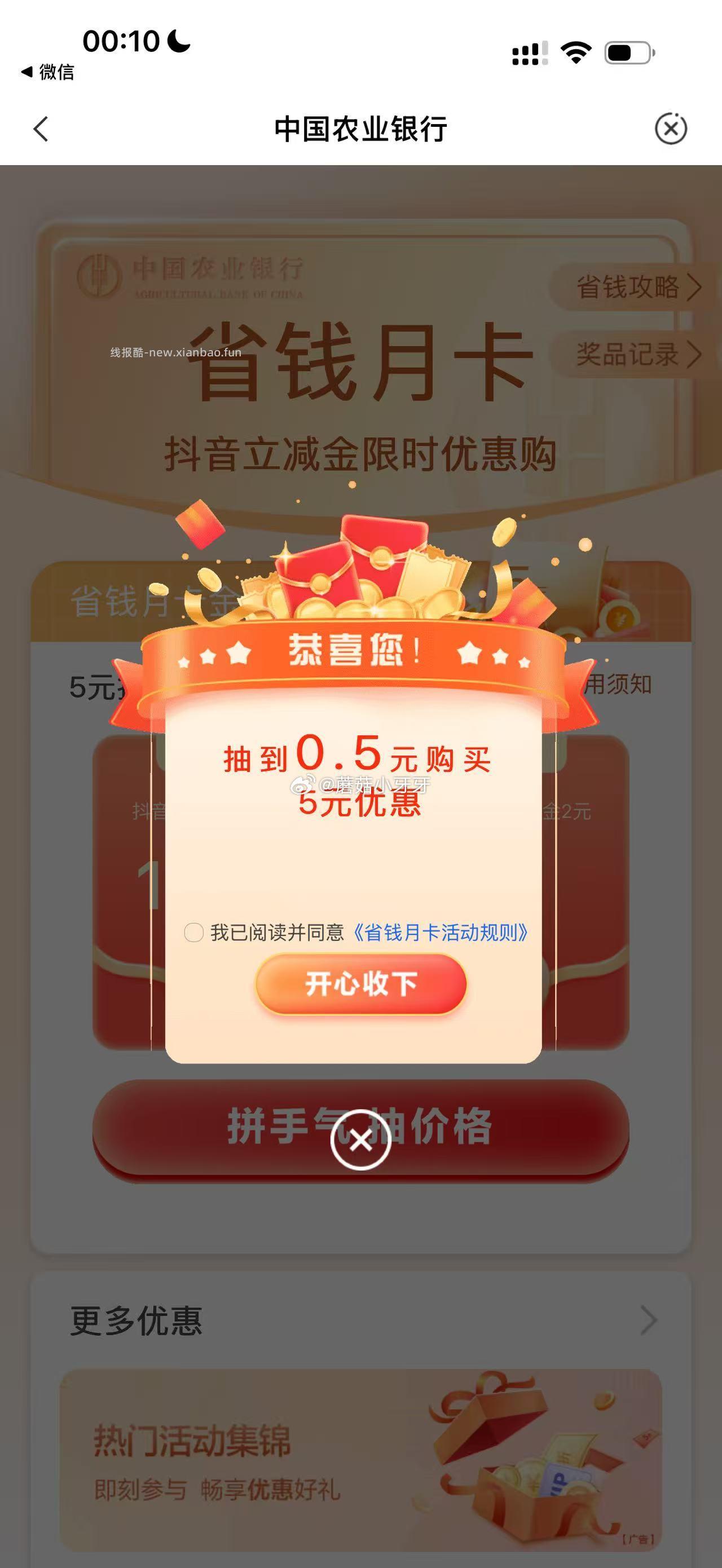Tap the circled X at top right

coord(671,130)
